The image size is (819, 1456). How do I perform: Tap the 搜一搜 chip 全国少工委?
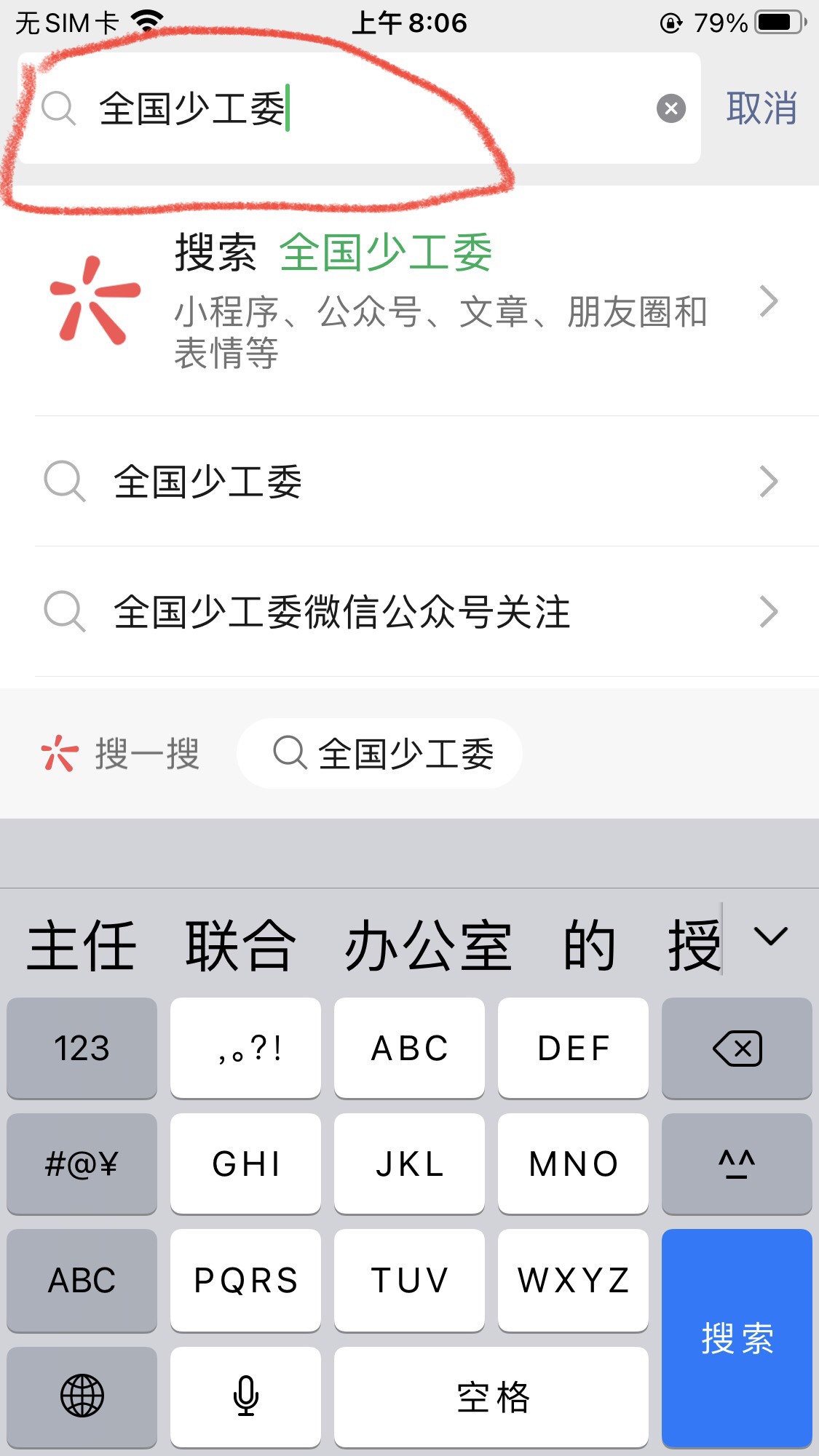(380, 754)
